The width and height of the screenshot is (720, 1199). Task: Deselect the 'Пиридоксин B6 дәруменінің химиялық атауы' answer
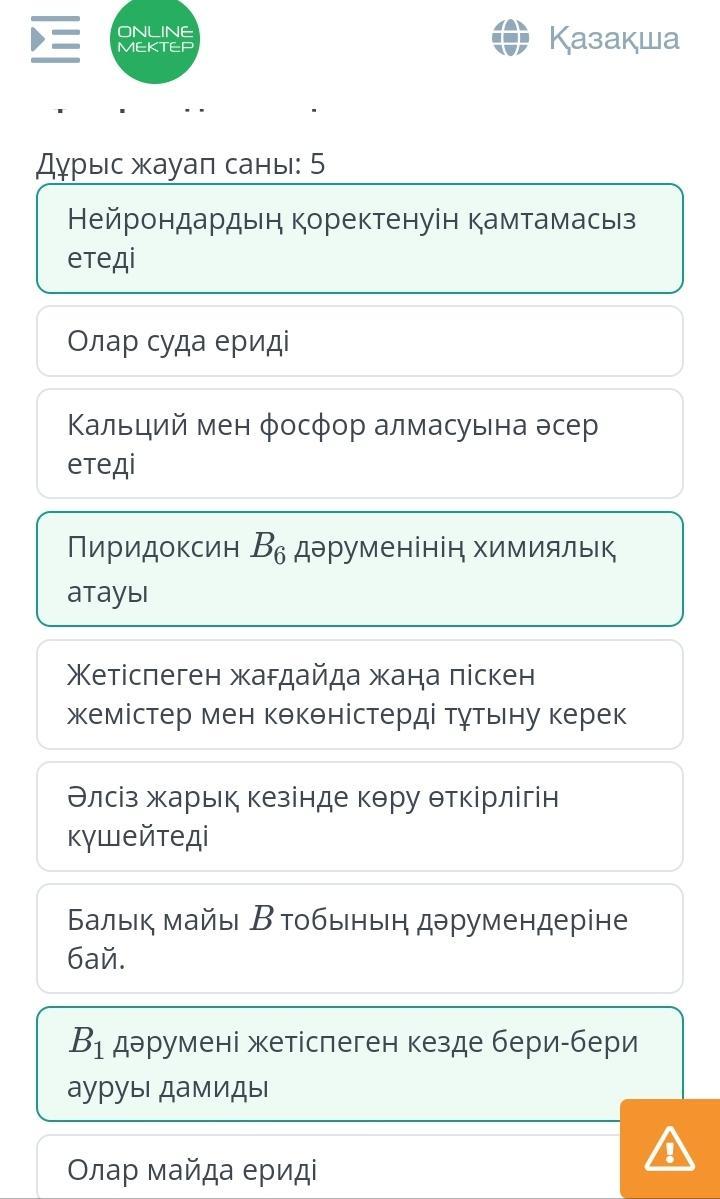coord(360,569)
